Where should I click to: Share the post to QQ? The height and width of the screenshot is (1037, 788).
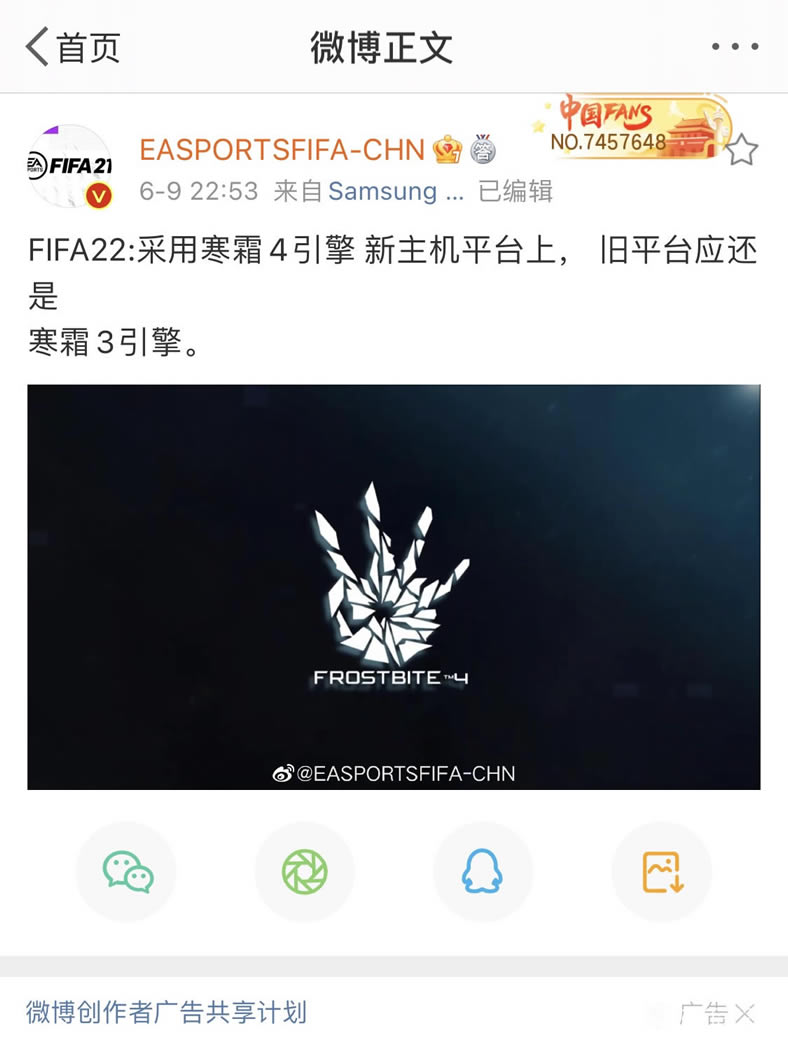[482, 872]
